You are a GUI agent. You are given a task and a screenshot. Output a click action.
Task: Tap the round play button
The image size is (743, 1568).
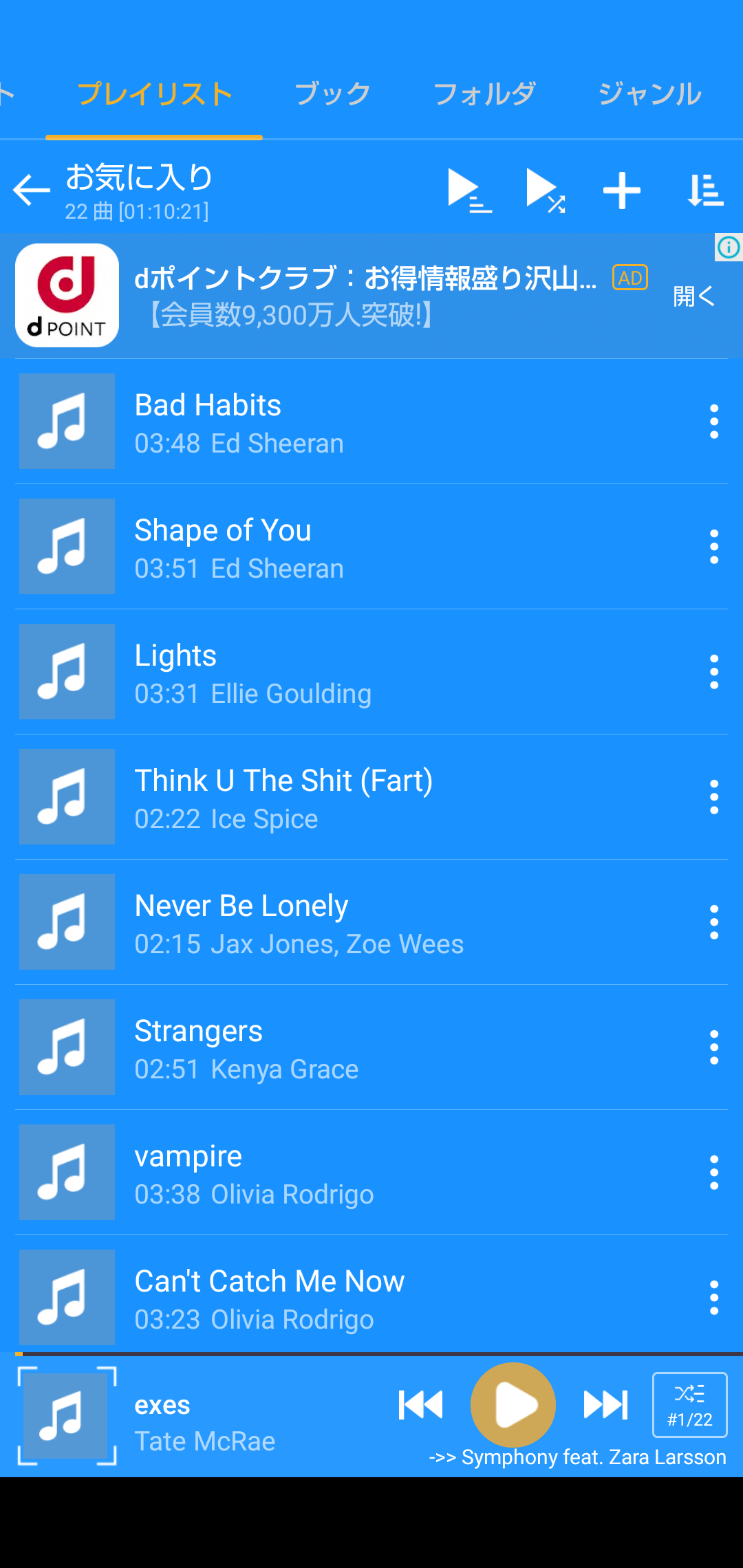[x=513, y=1404]
